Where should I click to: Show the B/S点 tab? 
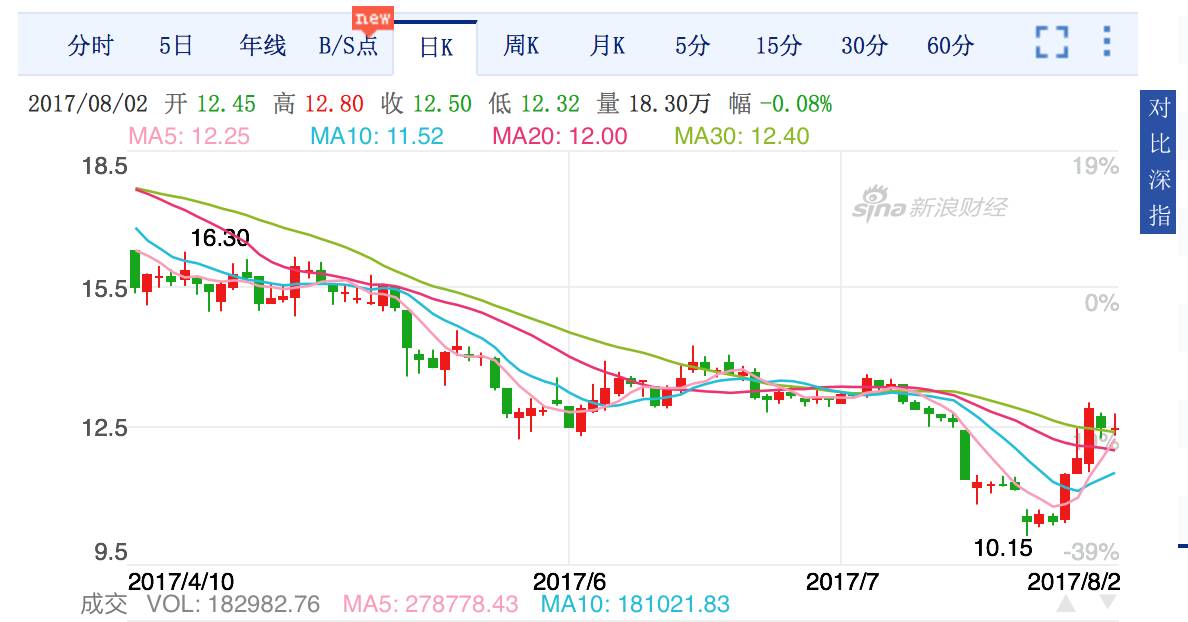[348, 45]
